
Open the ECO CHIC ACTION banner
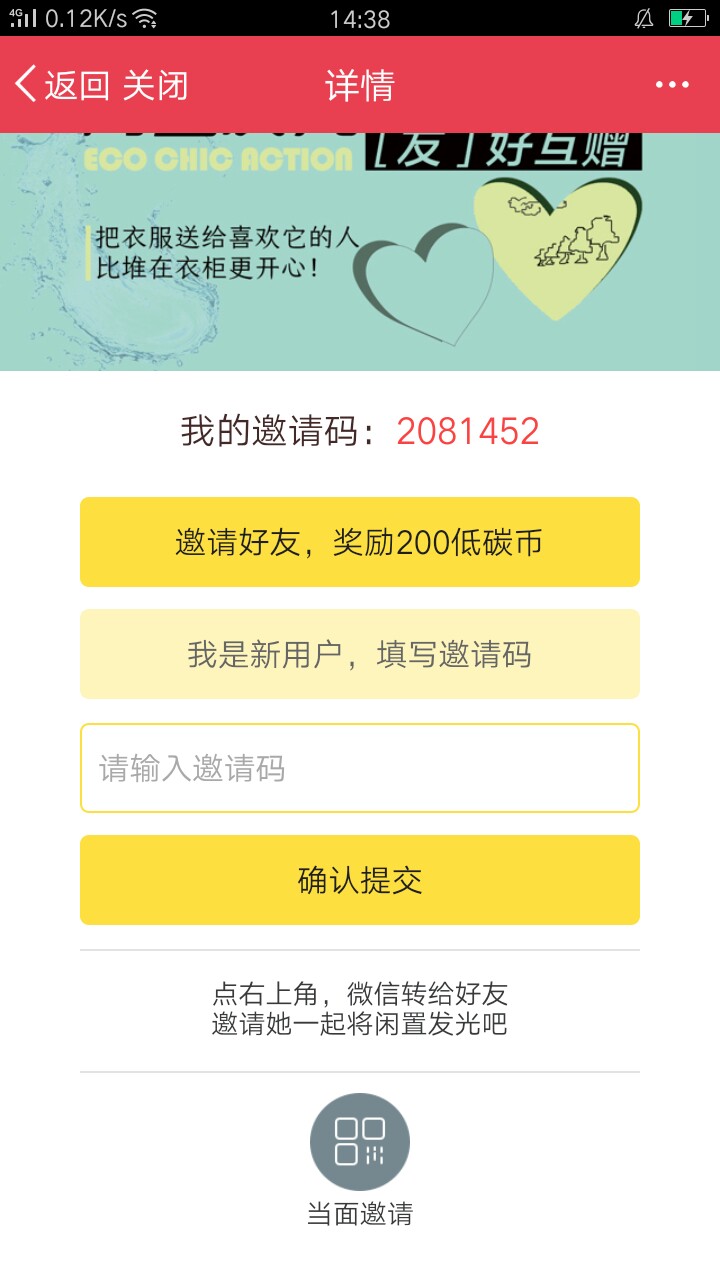[x=360, y=252]
